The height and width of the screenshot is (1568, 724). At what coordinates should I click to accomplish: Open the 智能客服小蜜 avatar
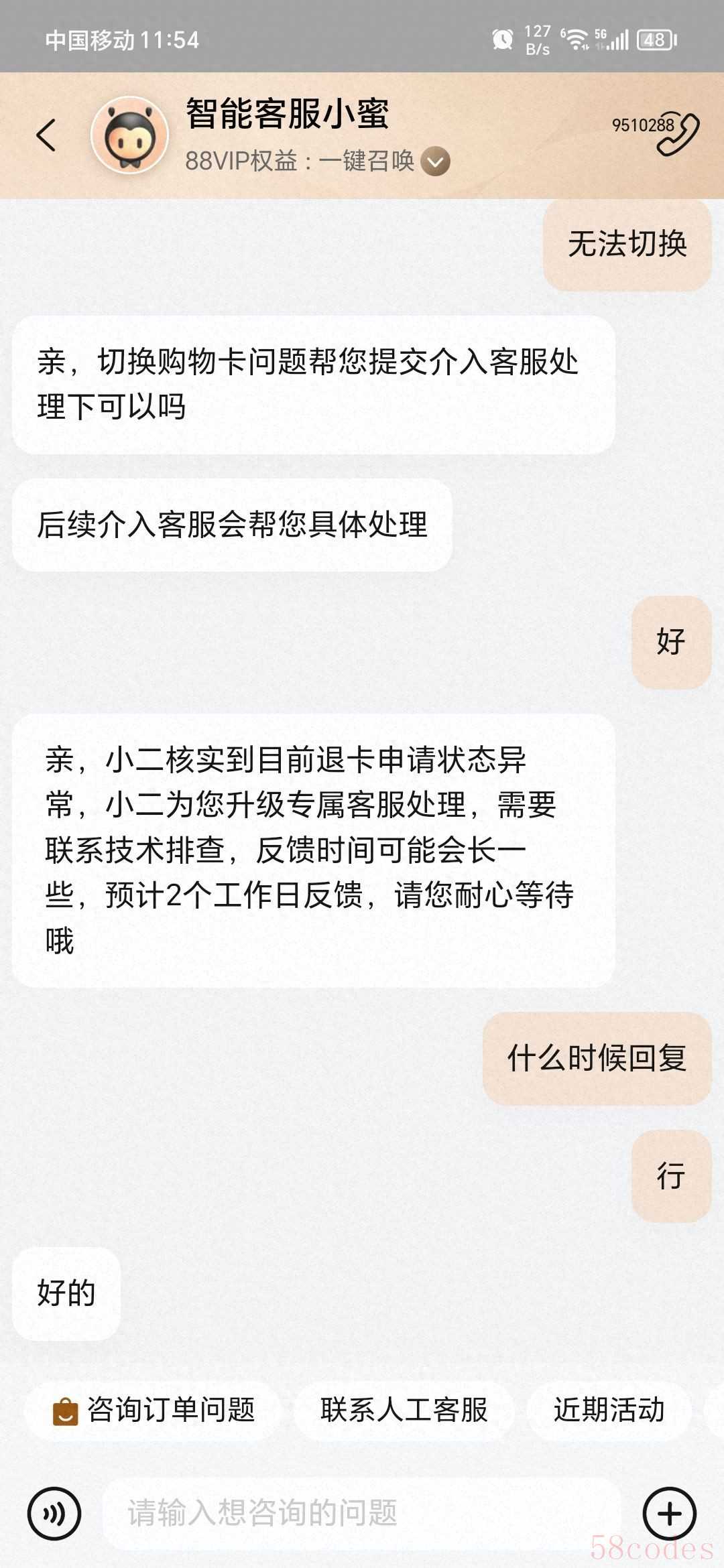coord(129,135)
